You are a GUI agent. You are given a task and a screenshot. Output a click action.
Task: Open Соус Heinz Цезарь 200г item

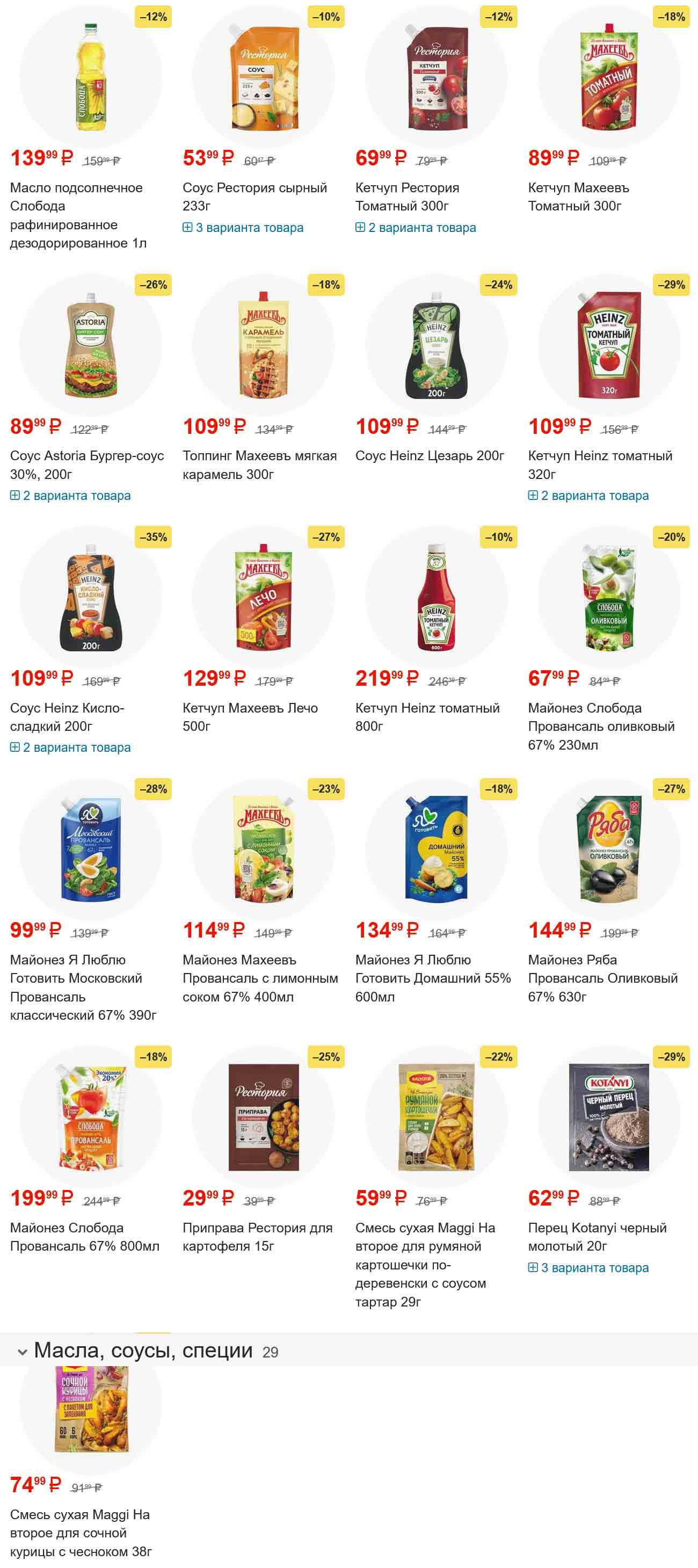[x=430, y=455]
